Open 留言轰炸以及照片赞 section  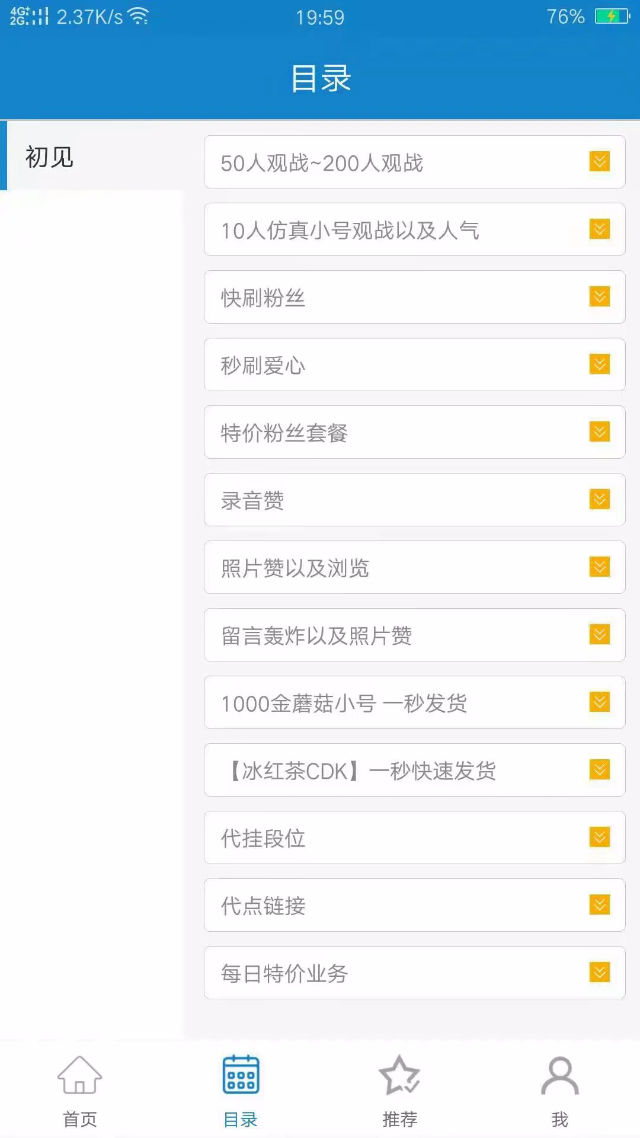[x=414, y=635]
